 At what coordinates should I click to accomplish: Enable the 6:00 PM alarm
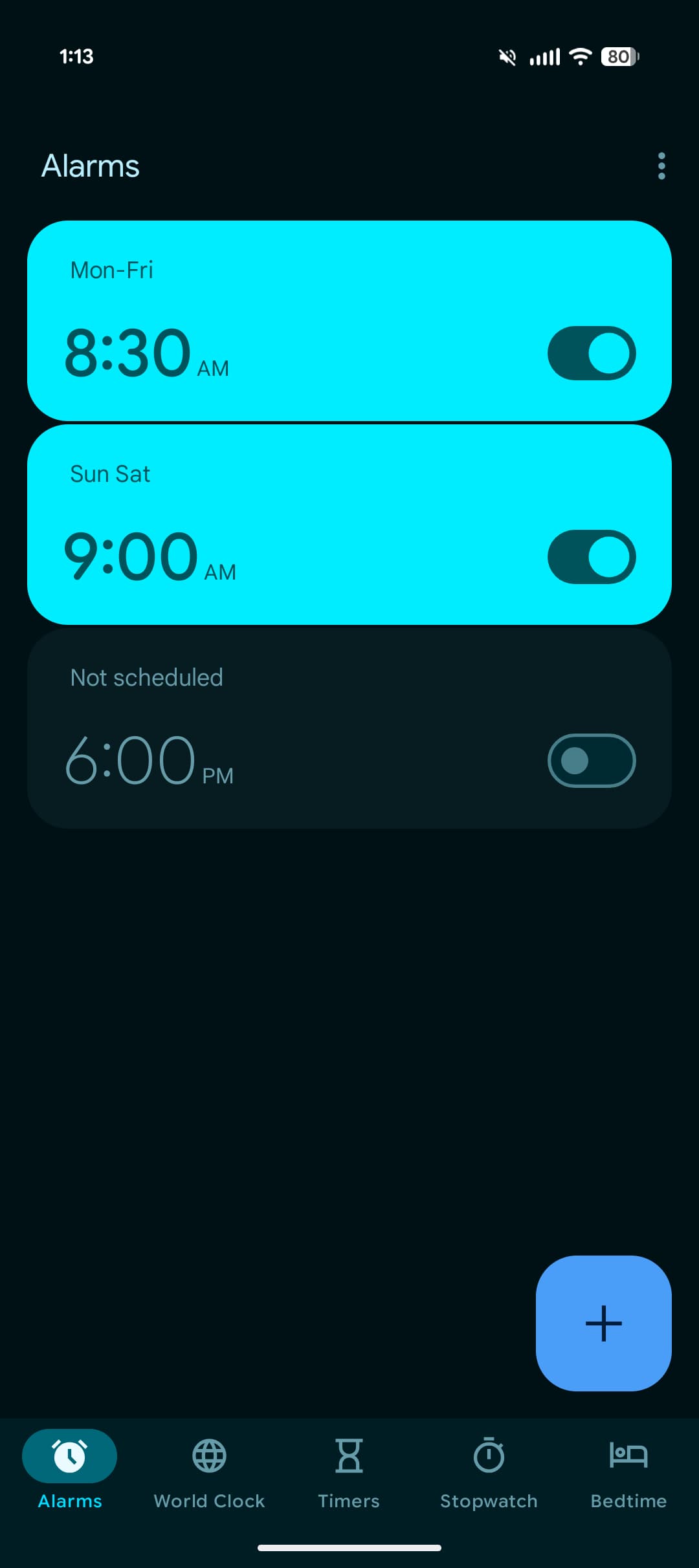pyautogui.click(x=591, y=761)
